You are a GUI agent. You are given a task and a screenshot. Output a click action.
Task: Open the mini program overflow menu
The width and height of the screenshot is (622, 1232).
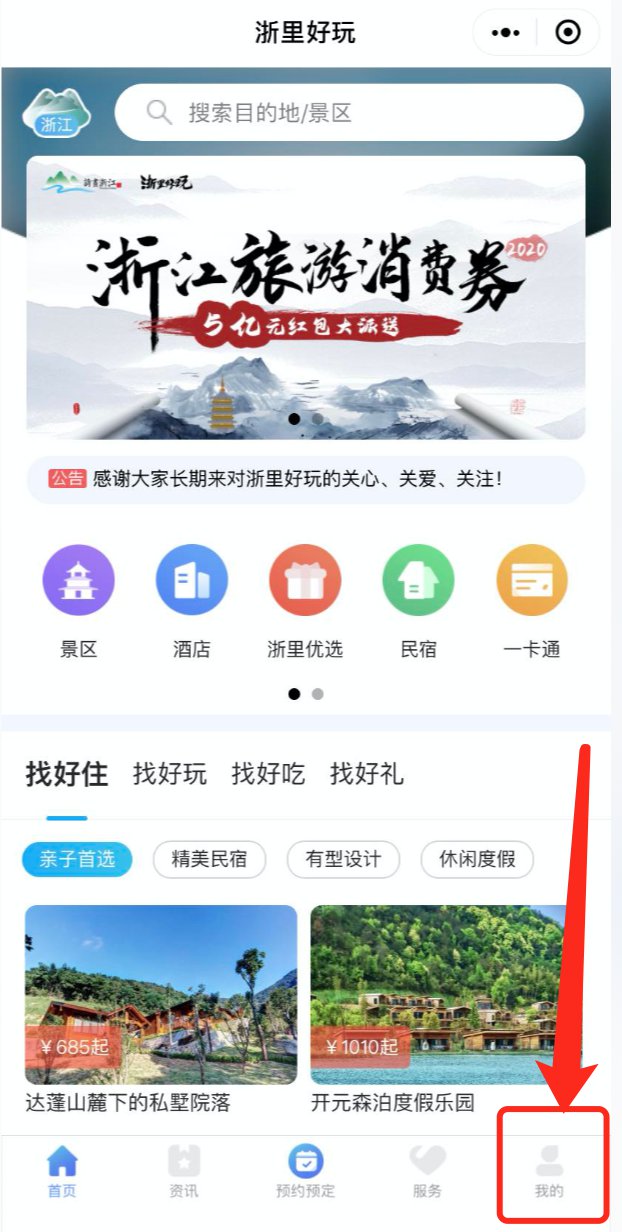click(505, 33)
